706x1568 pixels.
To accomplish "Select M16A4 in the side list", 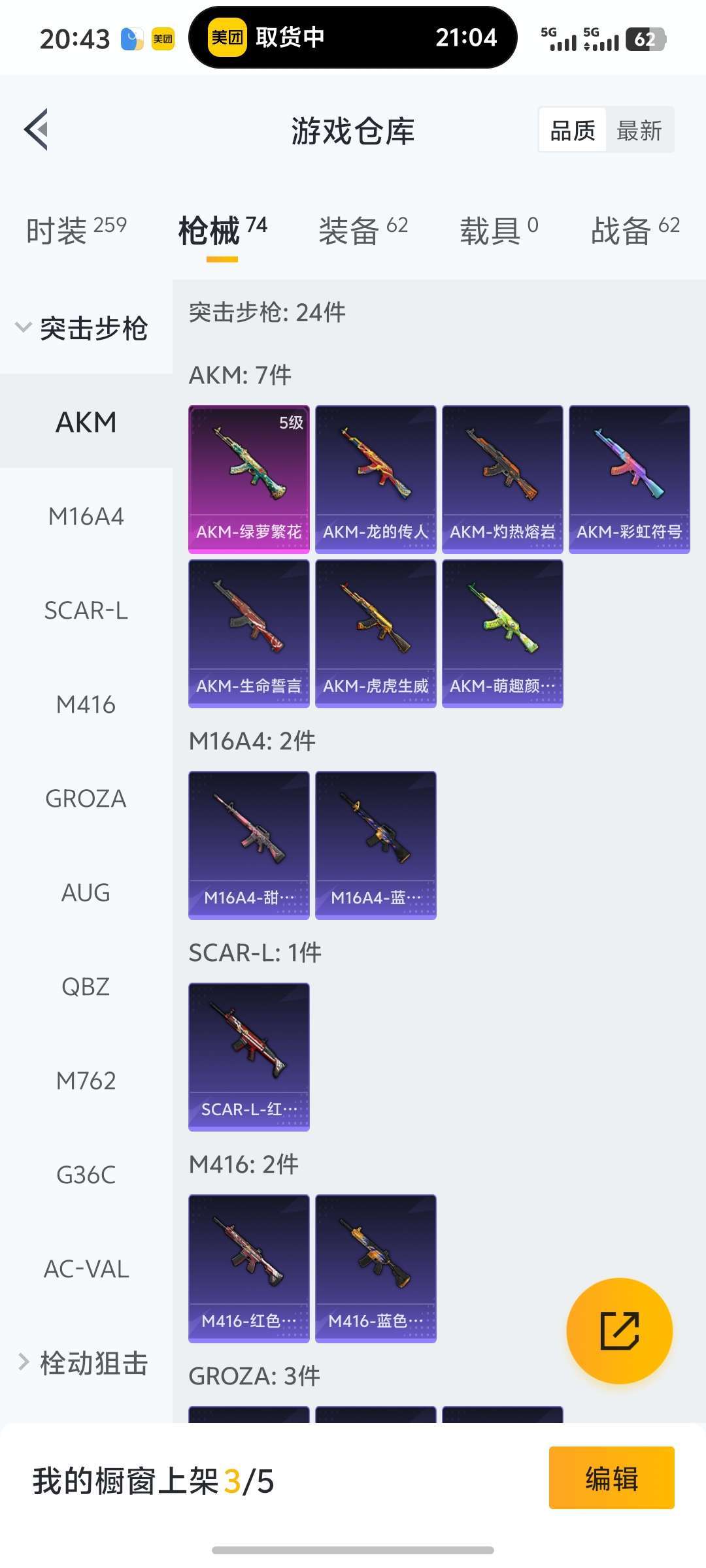I will tap(86, 517).
